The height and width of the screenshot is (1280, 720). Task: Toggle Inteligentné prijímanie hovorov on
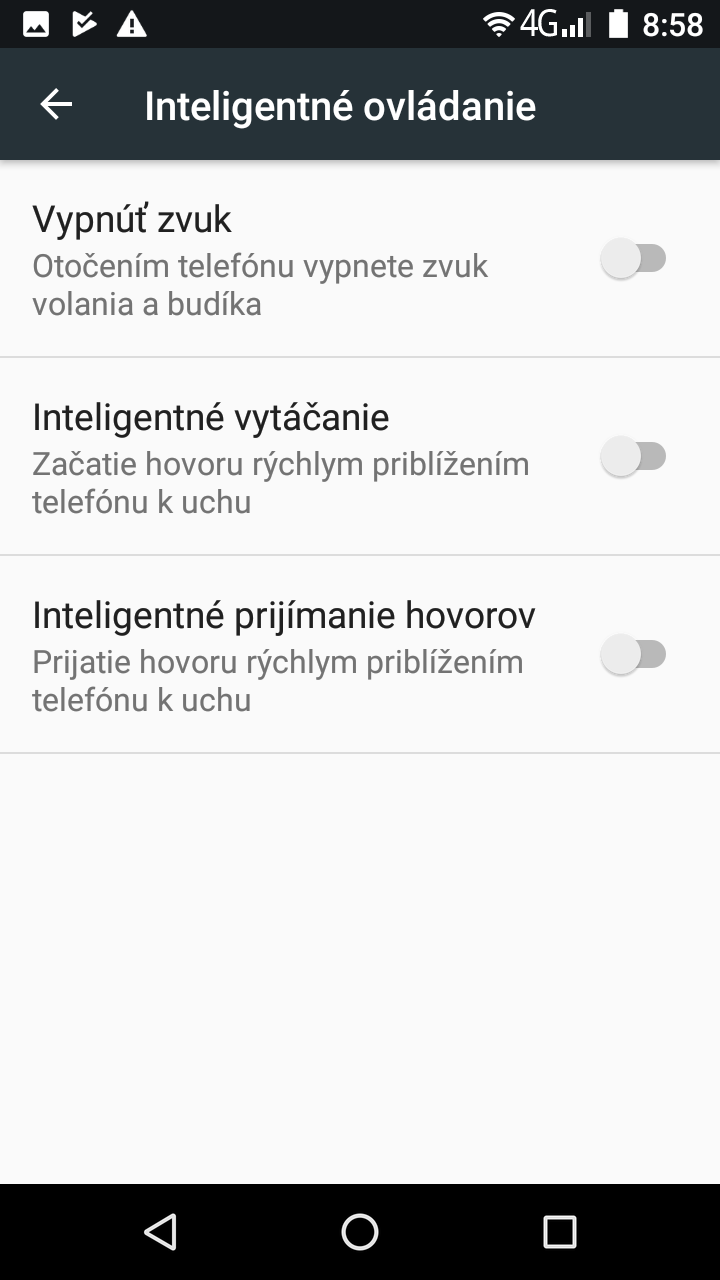[633, 655]
